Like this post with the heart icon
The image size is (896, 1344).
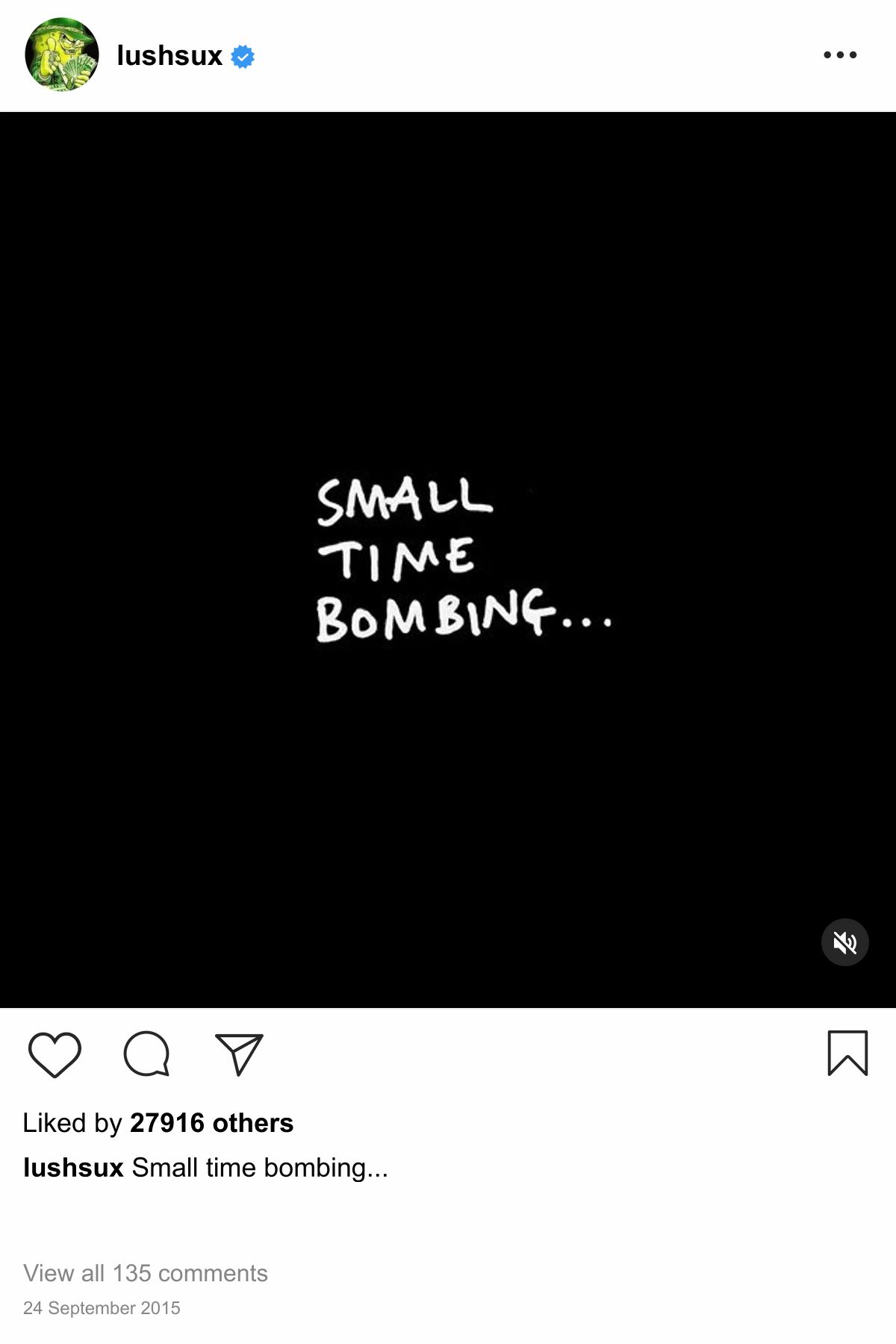pyautogui.click(x=55, y=1054)
